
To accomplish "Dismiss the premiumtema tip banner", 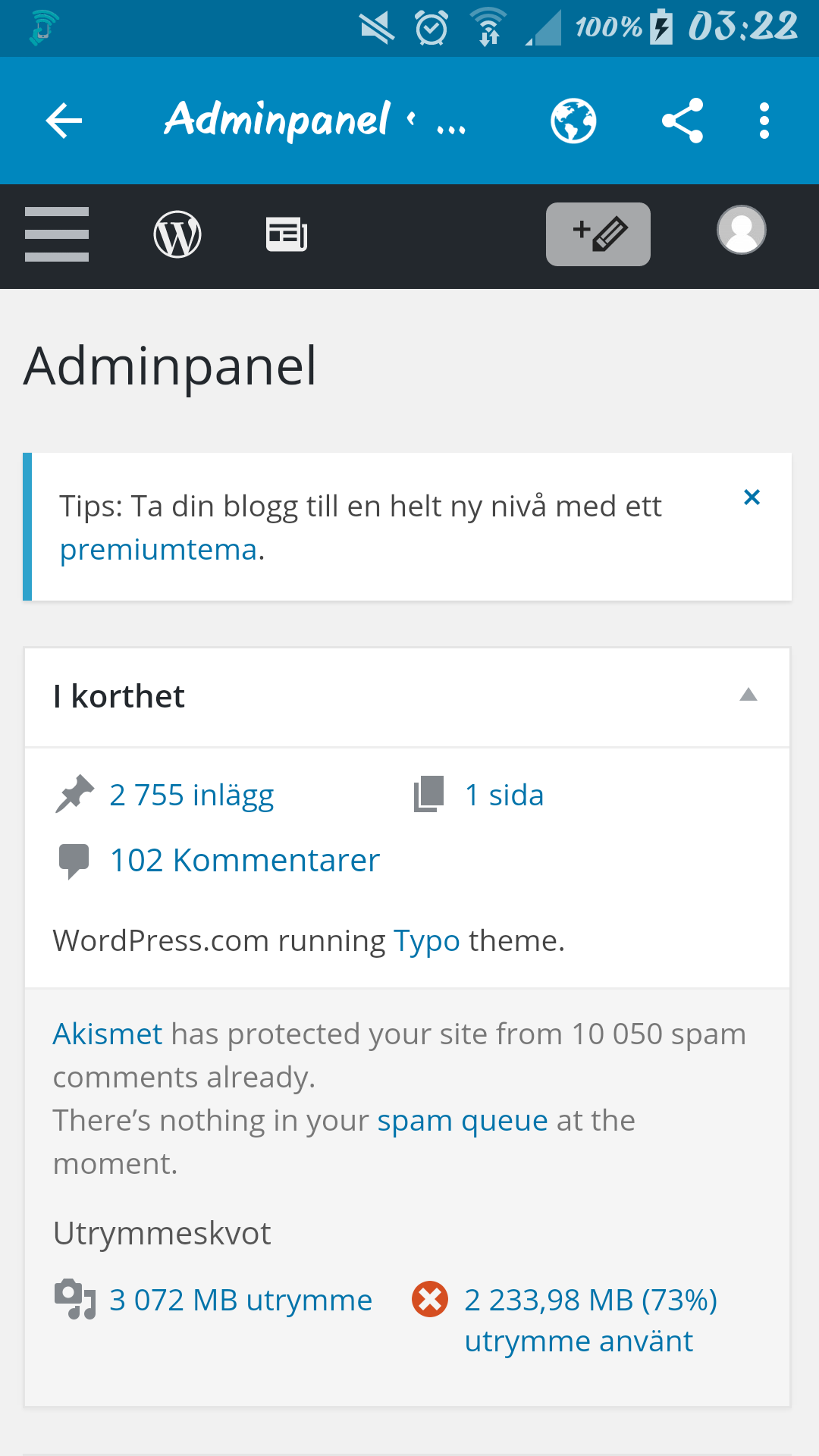I will 752,497.
